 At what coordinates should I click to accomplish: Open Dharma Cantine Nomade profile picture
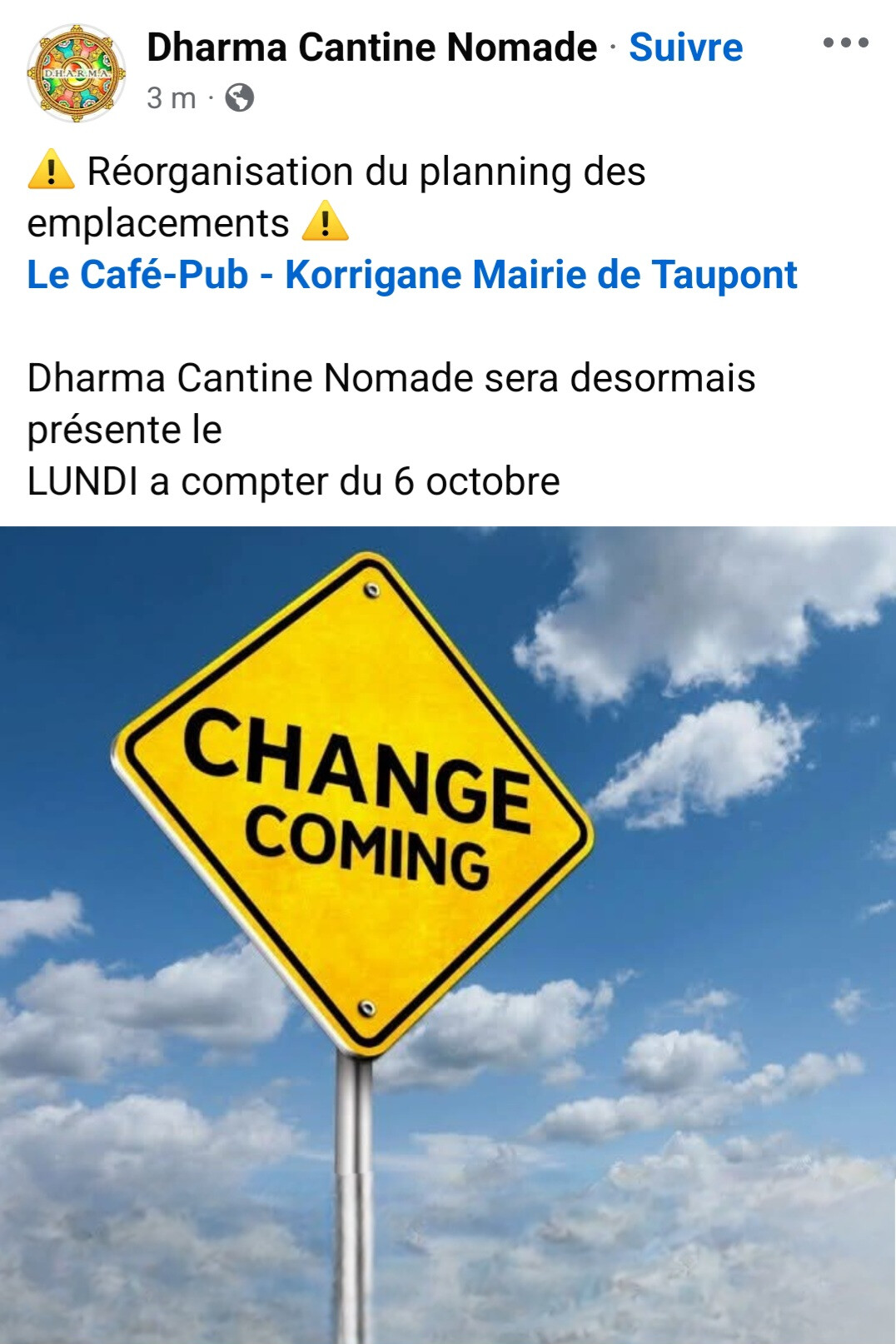tap(77, 73)
